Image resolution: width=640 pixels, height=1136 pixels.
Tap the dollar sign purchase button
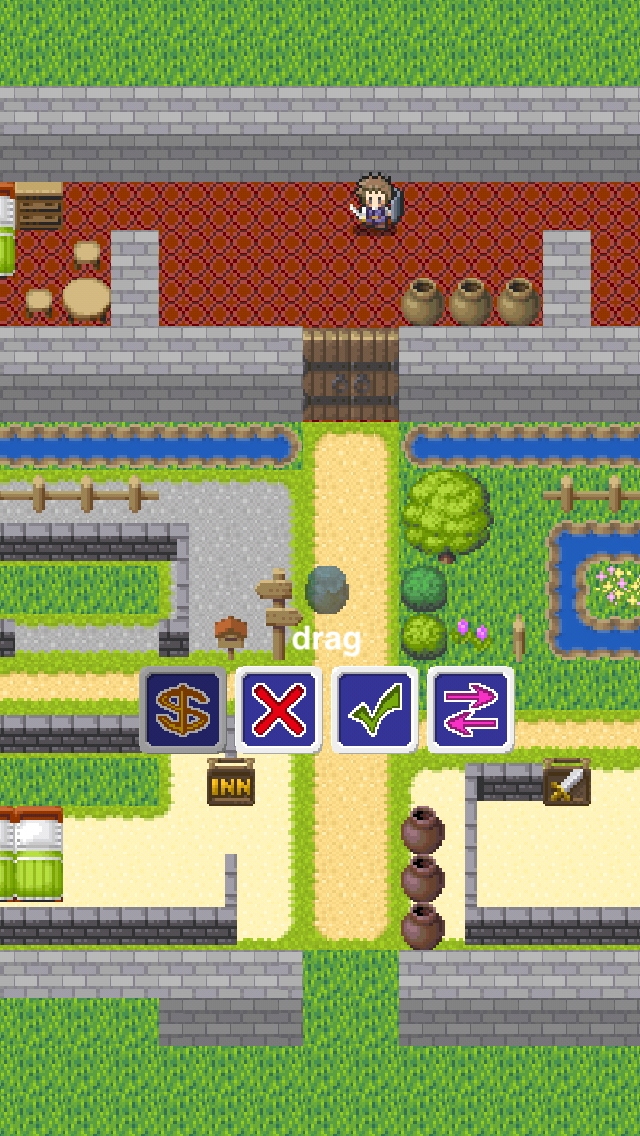click(x=183, y=710)
